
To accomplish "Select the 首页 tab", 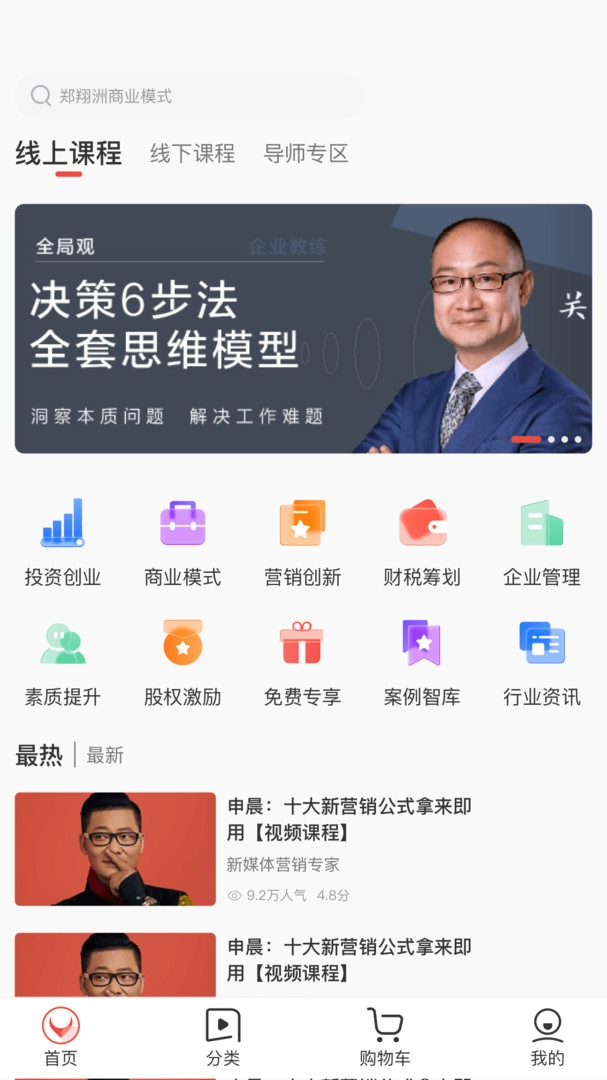I will [x=61, y=1038].
